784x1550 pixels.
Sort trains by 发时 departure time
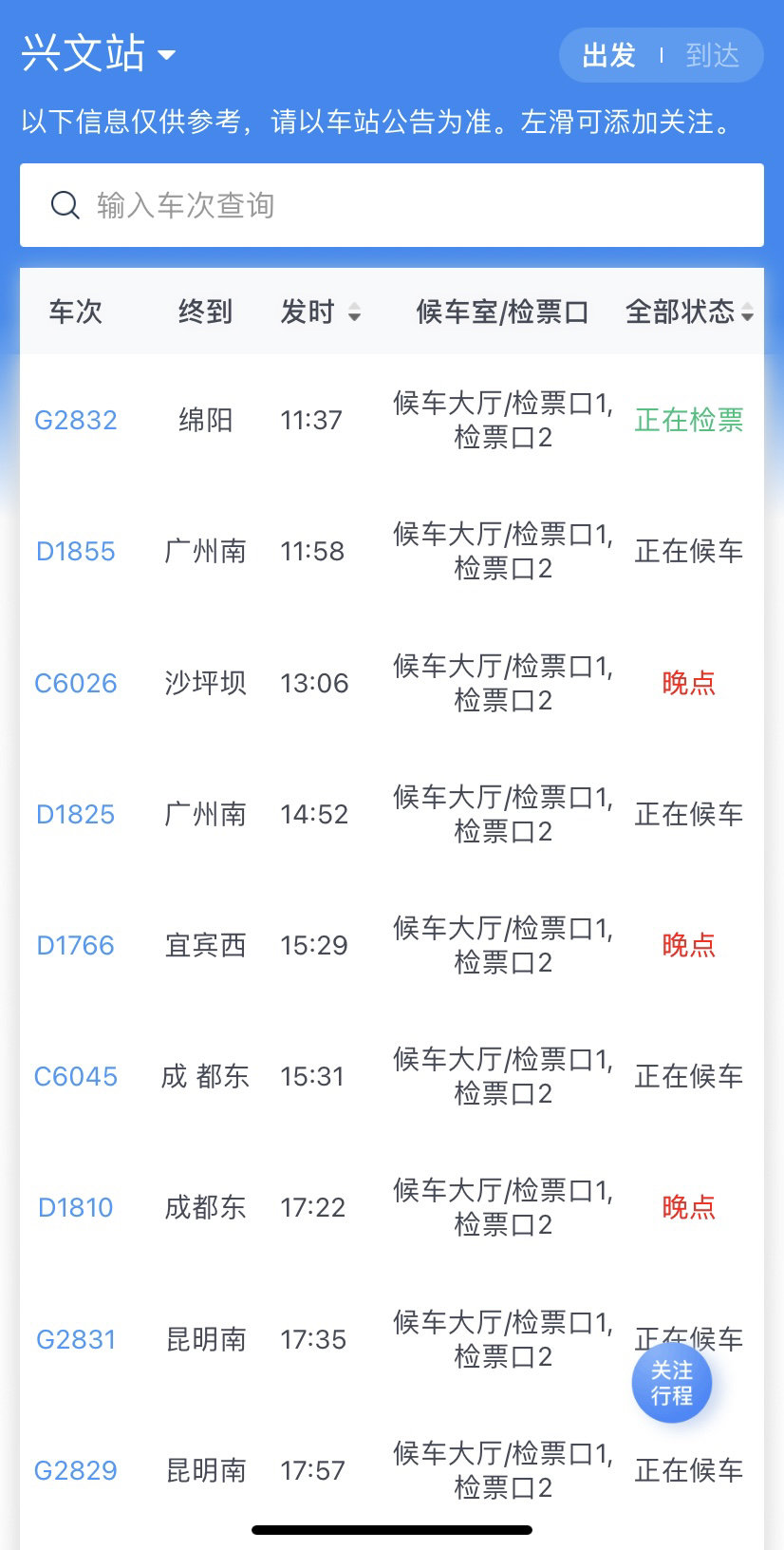coord(320,312)
